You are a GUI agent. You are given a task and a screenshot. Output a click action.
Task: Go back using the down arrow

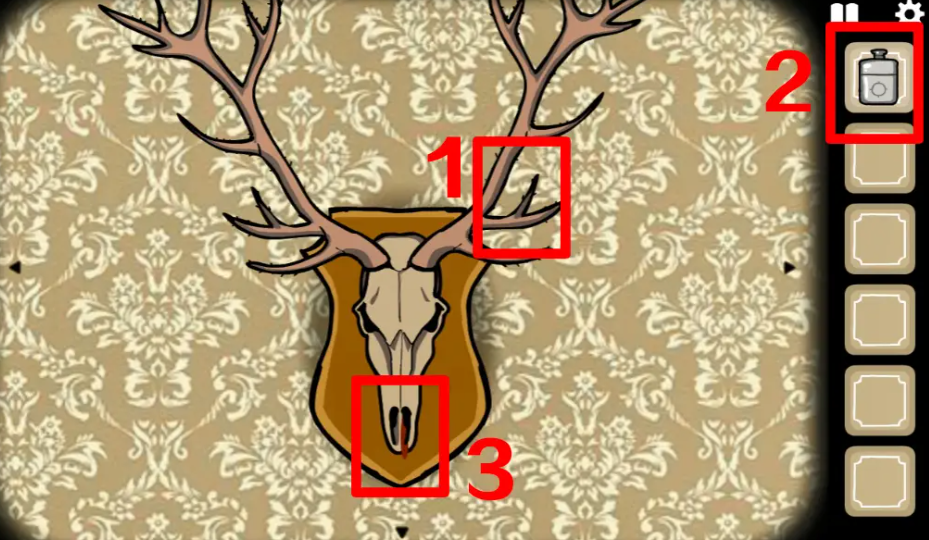point(402,531)
